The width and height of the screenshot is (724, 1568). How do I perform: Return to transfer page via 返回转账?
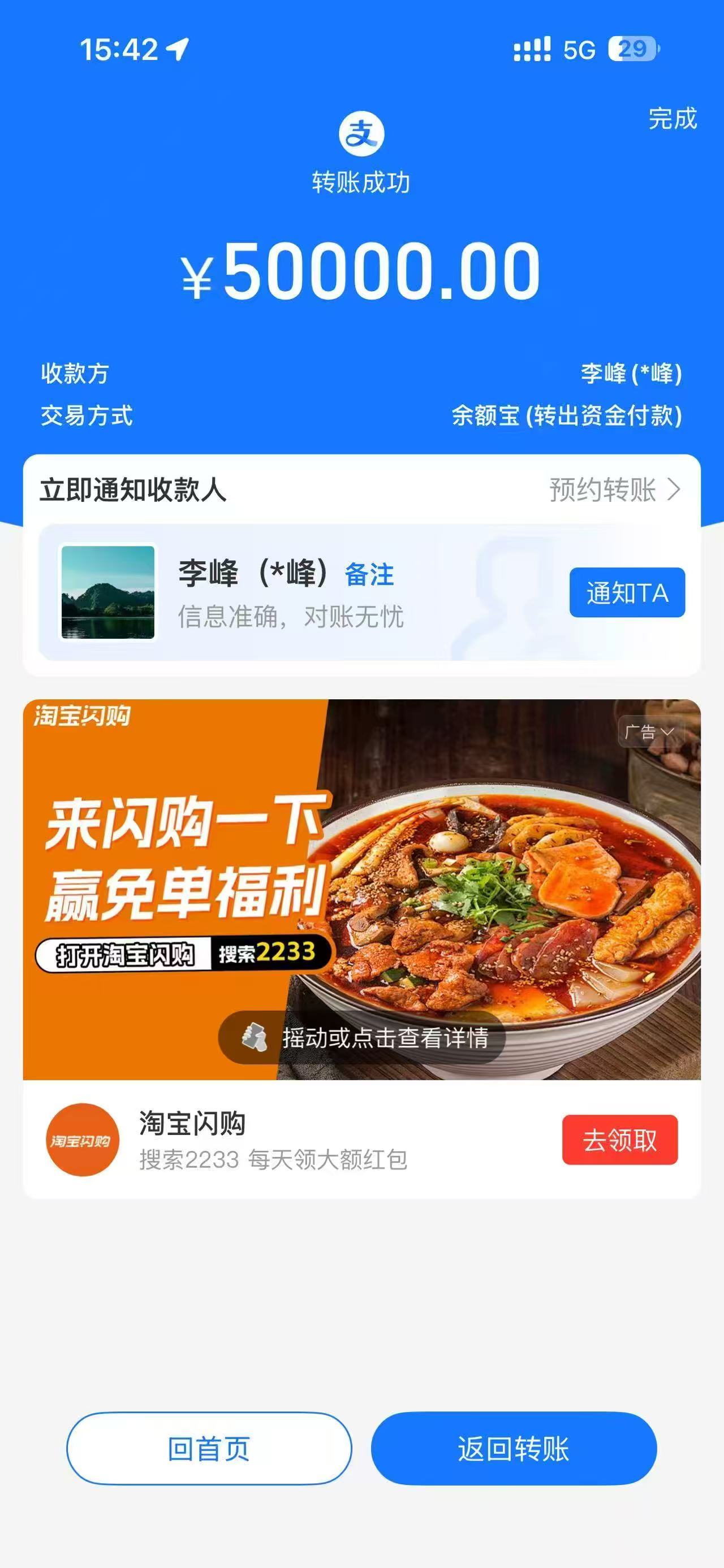point(514,1449)
